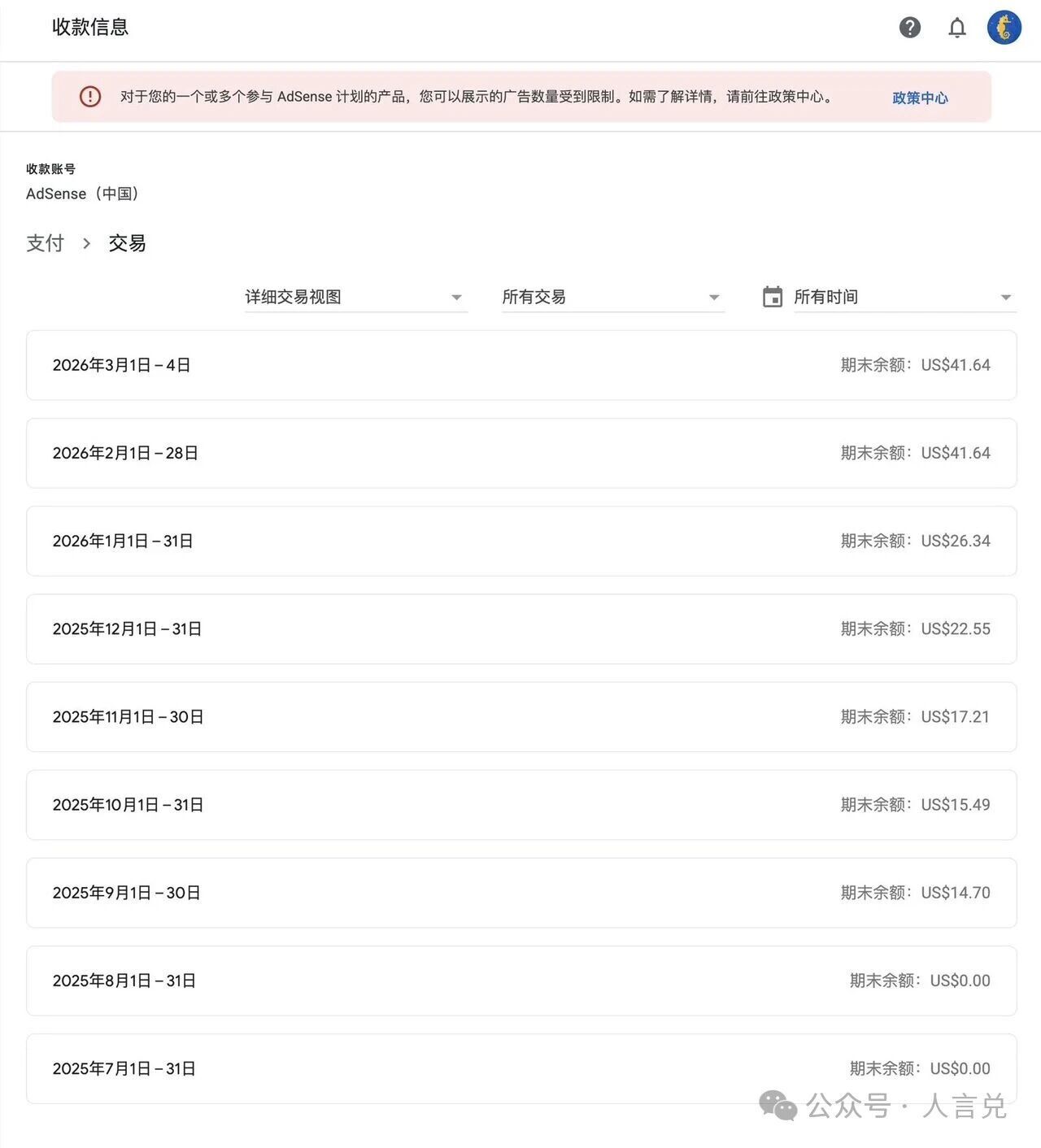
Task: Expand the 2025年11月1日–30日 card
Action: tap(521, 716)
